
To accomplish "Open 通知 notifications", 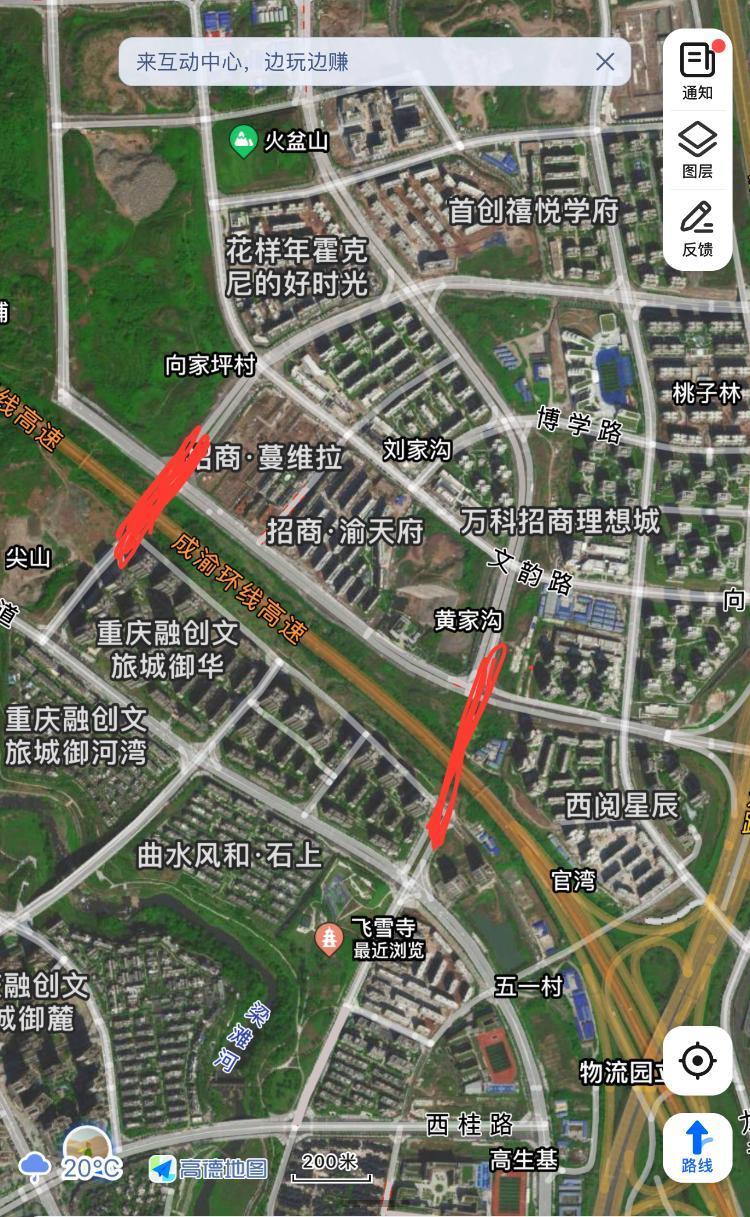I will pos(698,71).
